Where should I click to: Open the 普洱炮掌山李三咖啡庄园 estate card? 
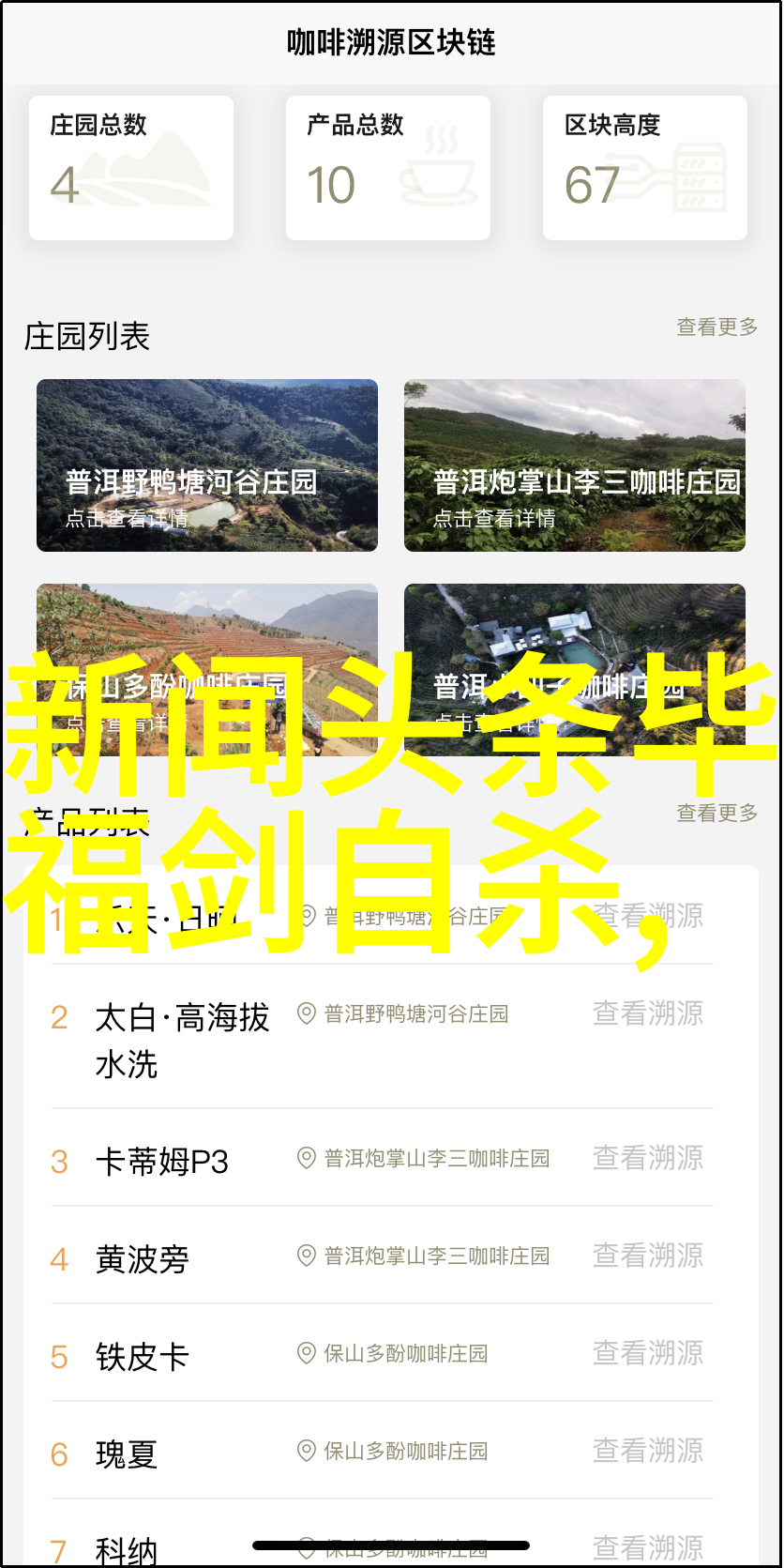tap(575, 465)
